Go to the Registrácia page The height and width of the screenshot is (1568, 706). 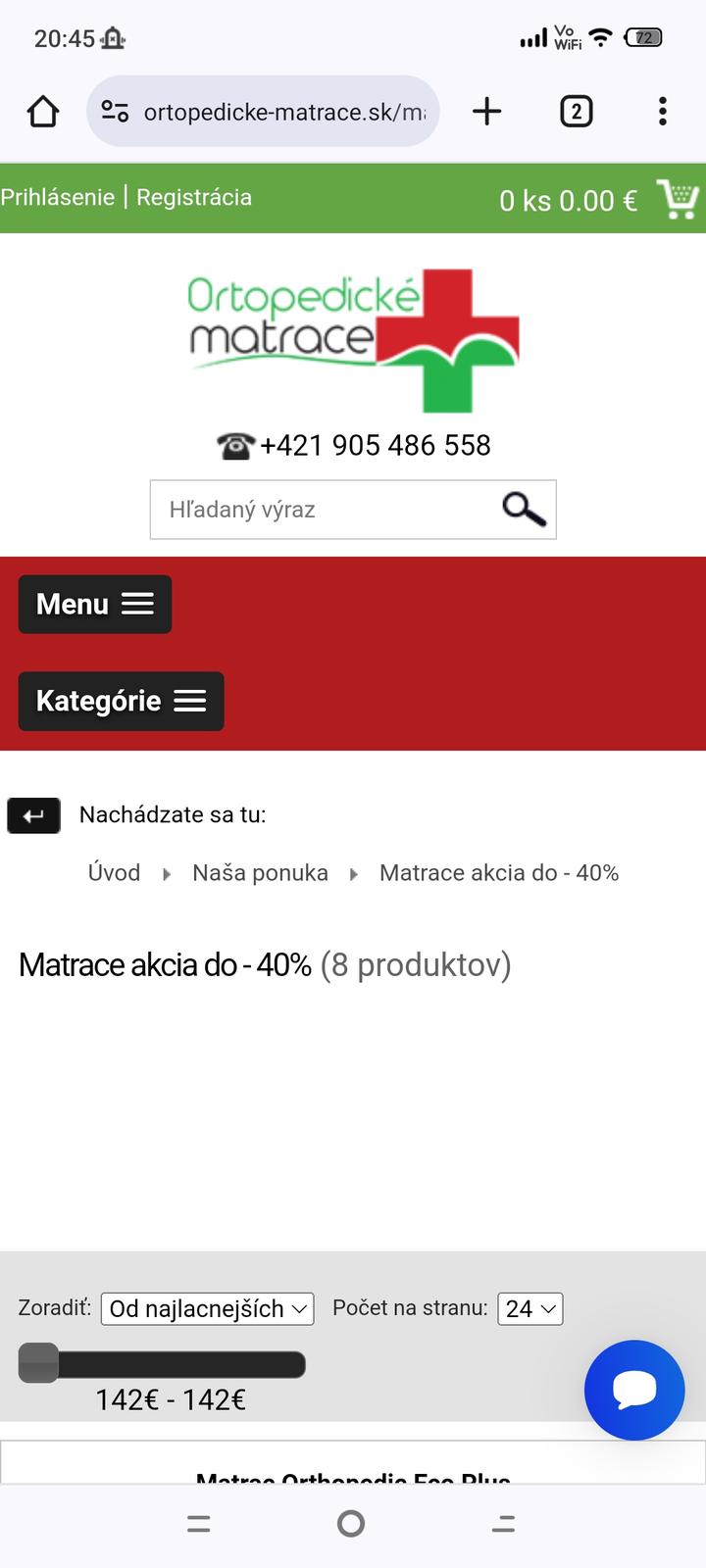pos(194,197)
